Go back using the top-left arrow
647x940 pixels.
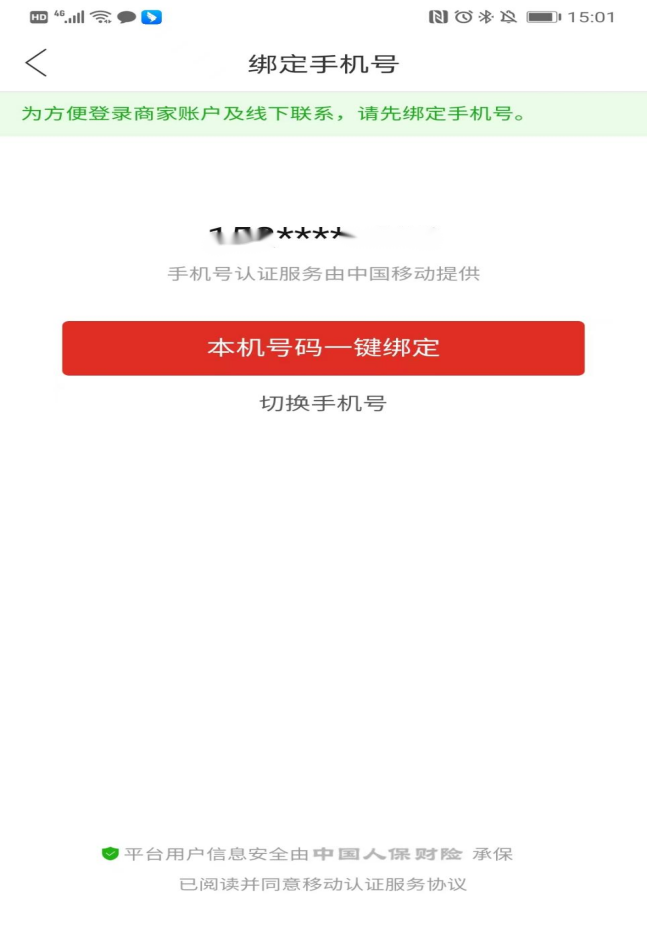point(36,63)
